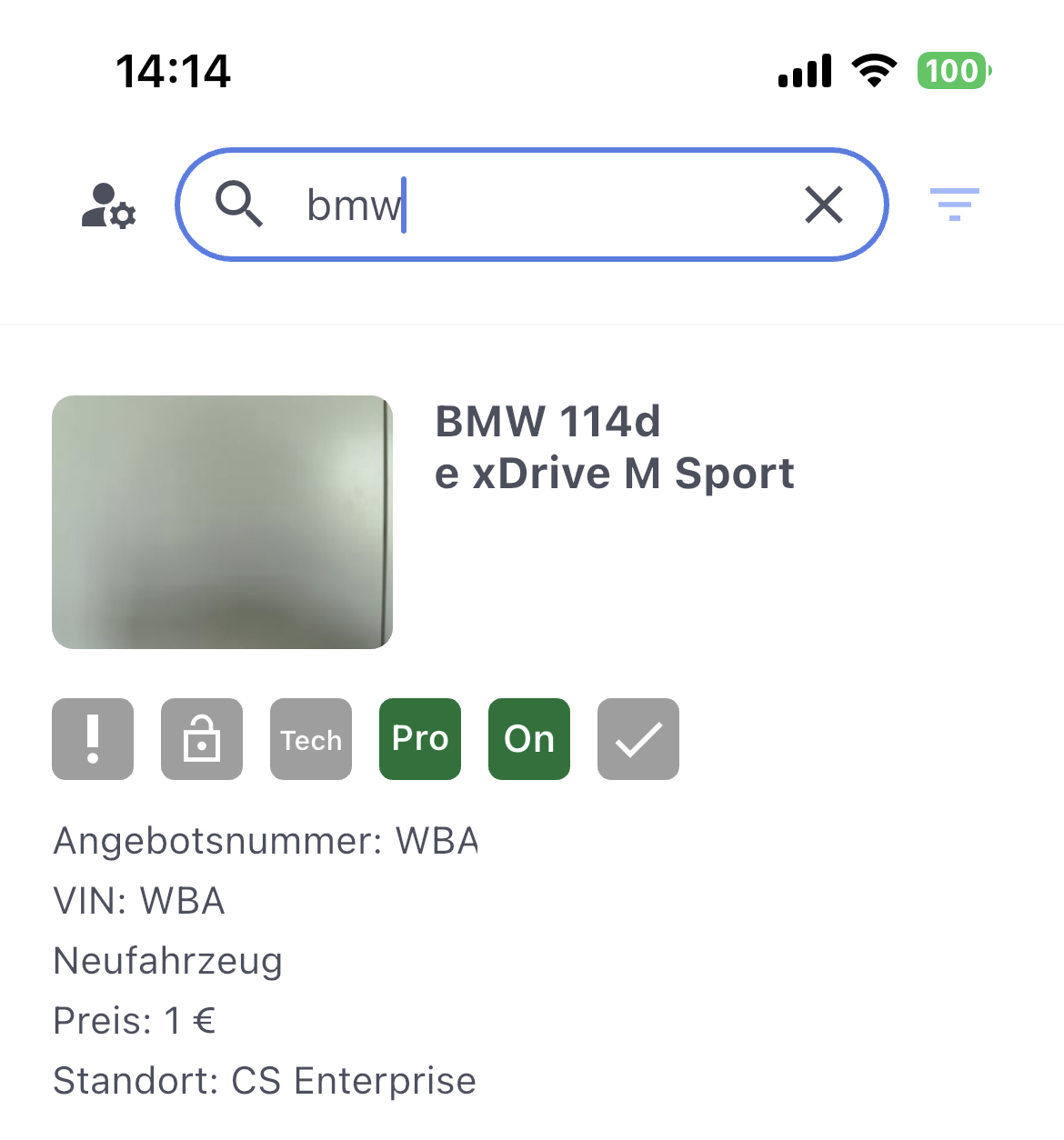The image size is (1064, 1140).
Task: Tap the unlock padlock badge
Action: click(202, 739)
